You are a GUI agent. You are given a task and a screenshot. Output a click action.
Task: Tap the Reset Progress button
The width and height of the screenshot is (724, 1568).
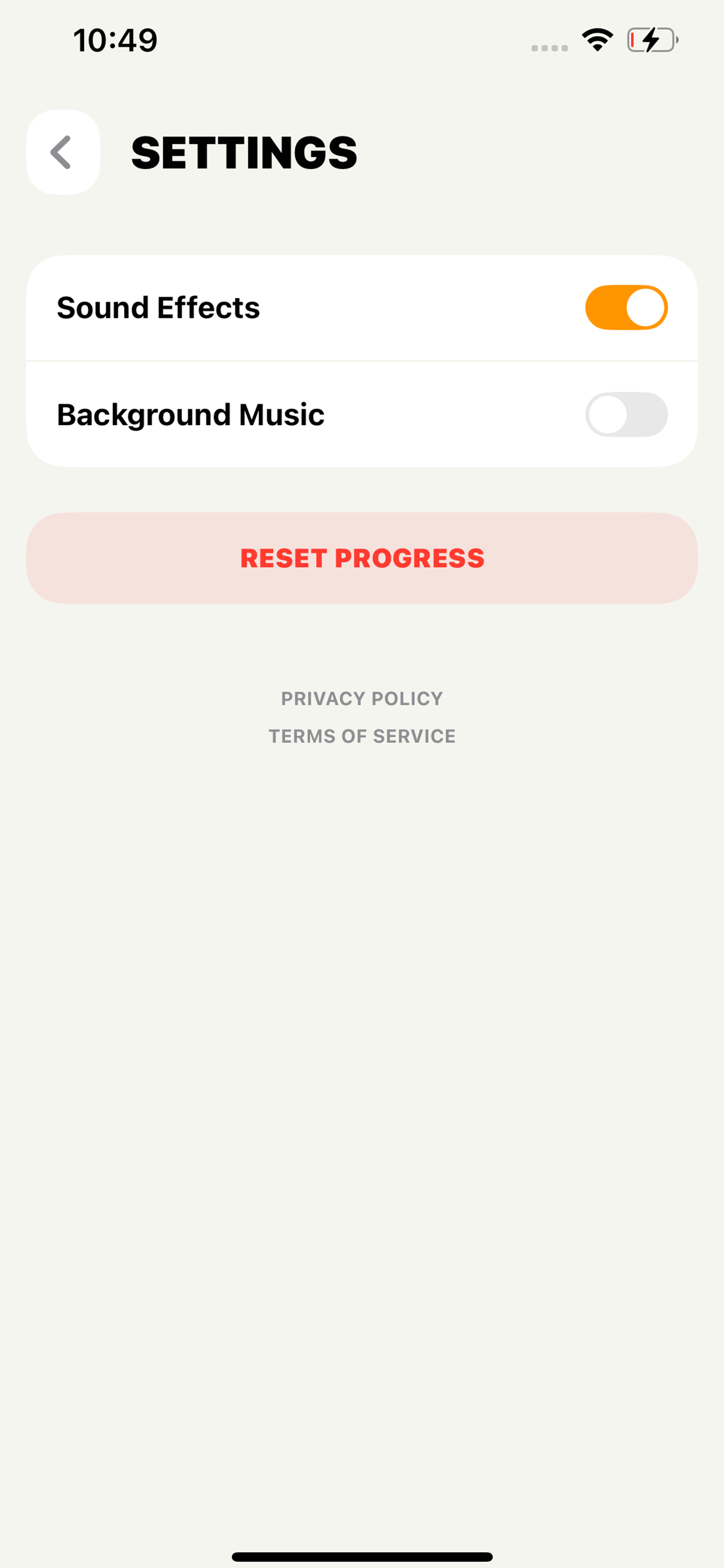[362, 558]
